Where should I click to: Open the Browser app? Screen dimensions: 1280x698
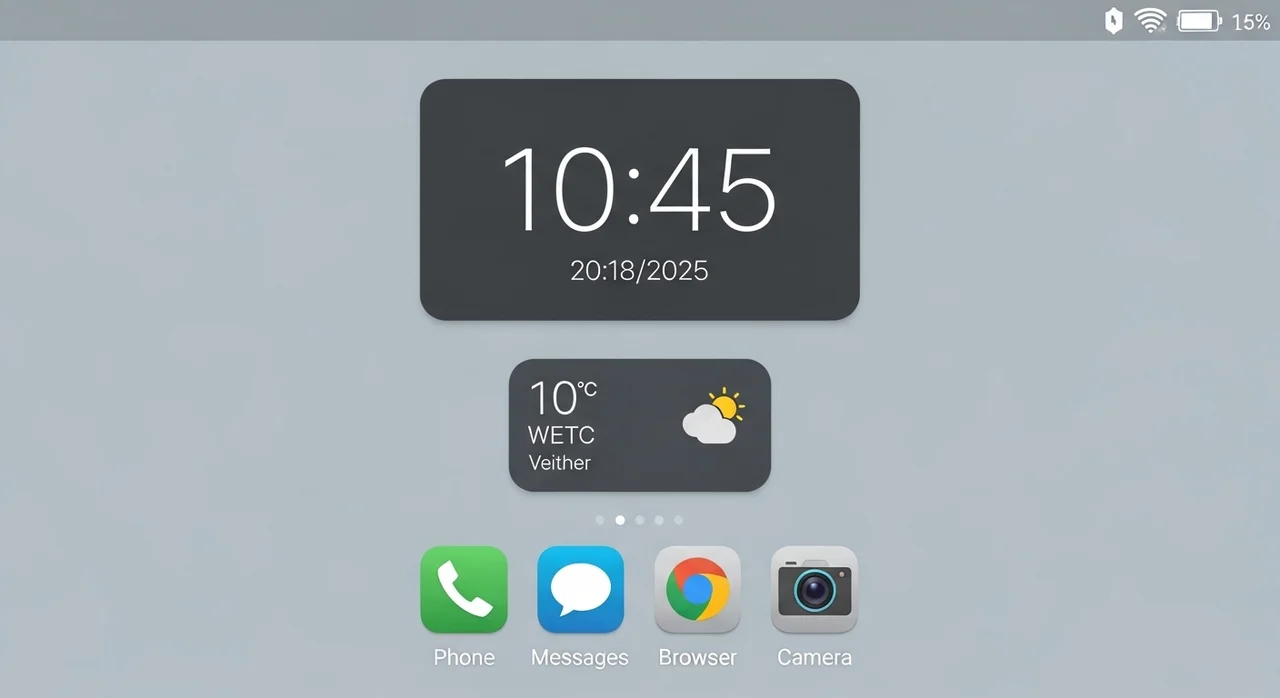point(697,590)
